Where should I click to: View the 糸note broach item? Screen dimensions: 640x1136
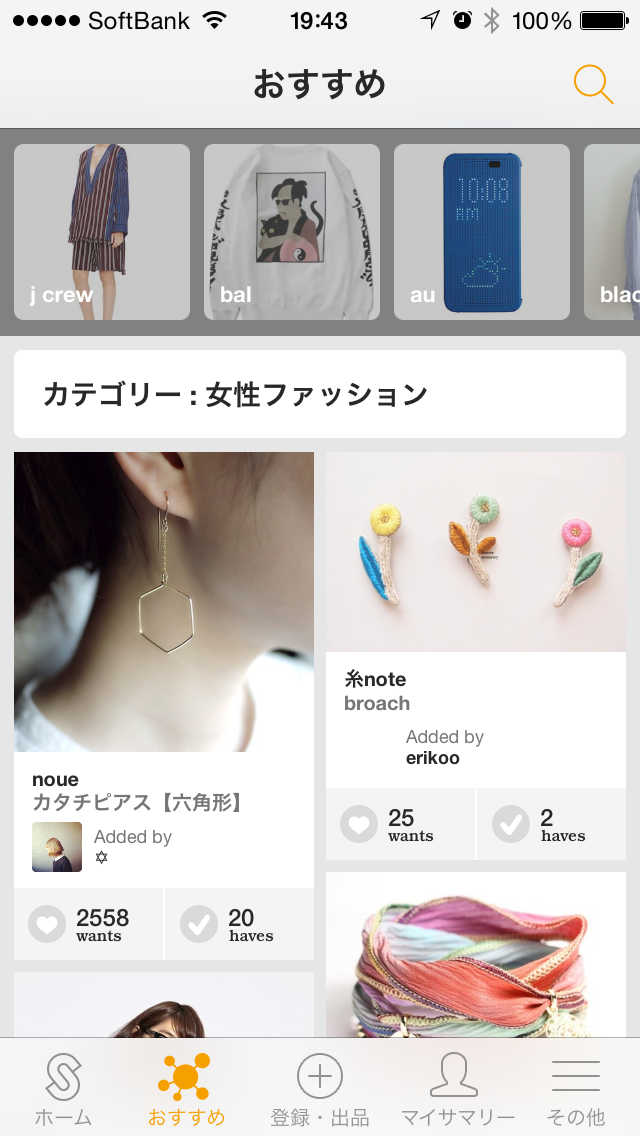[476, 552]
